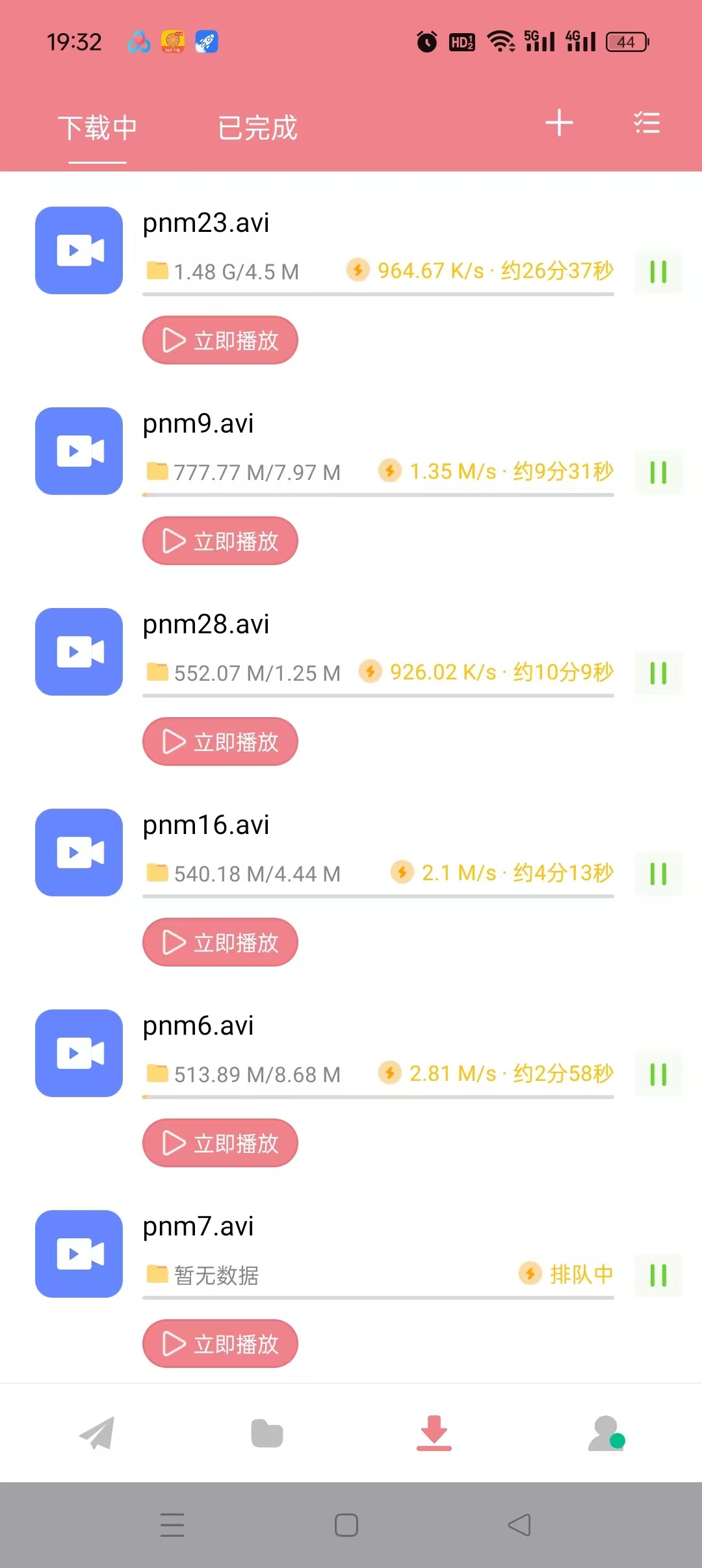Play pnm23.avi immediately
The width and height of the screenshot is (702, 1568).
[220, 340]
